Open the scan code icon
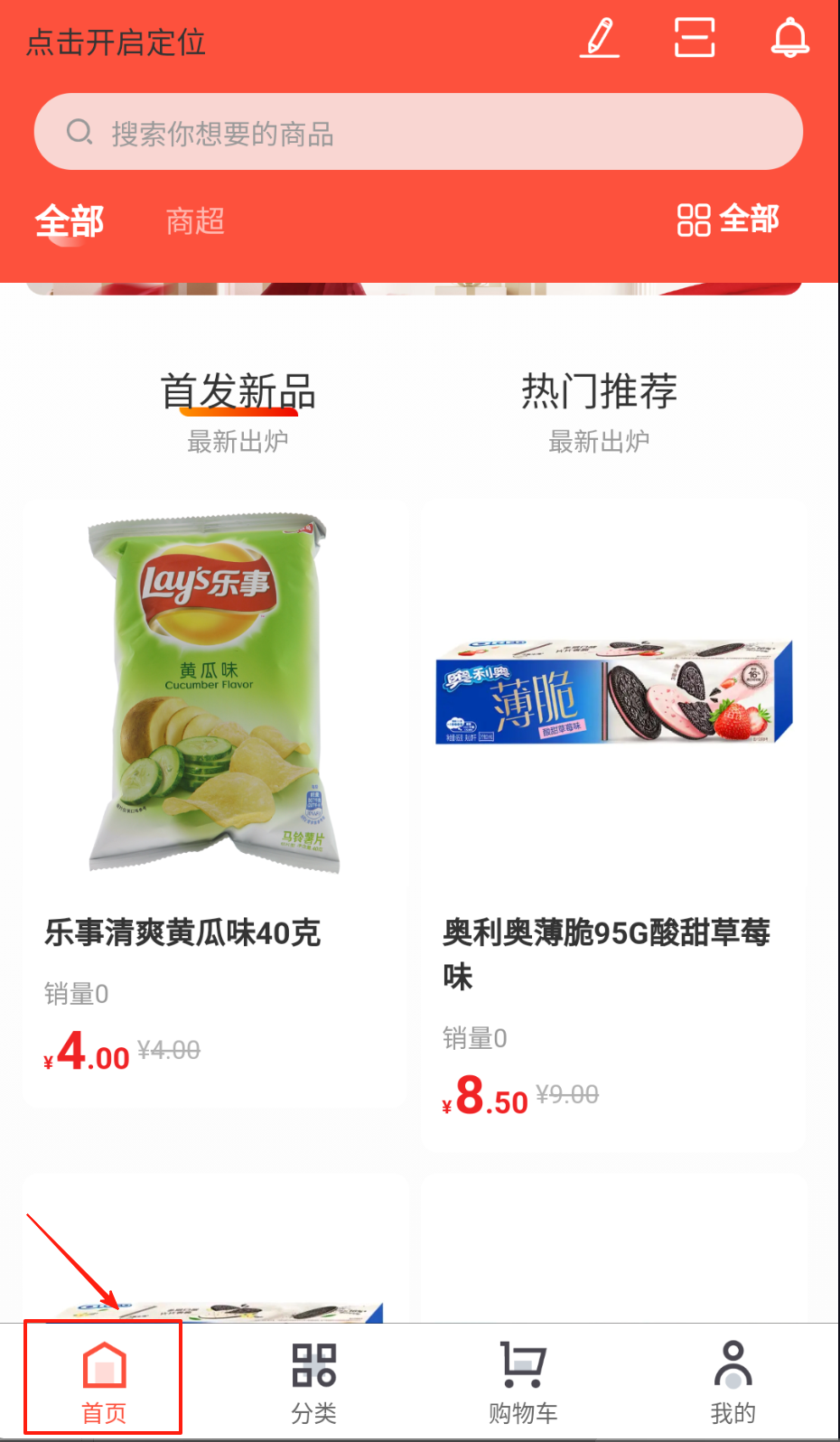Screen dimensions: 840x1442 pos(695,38)
